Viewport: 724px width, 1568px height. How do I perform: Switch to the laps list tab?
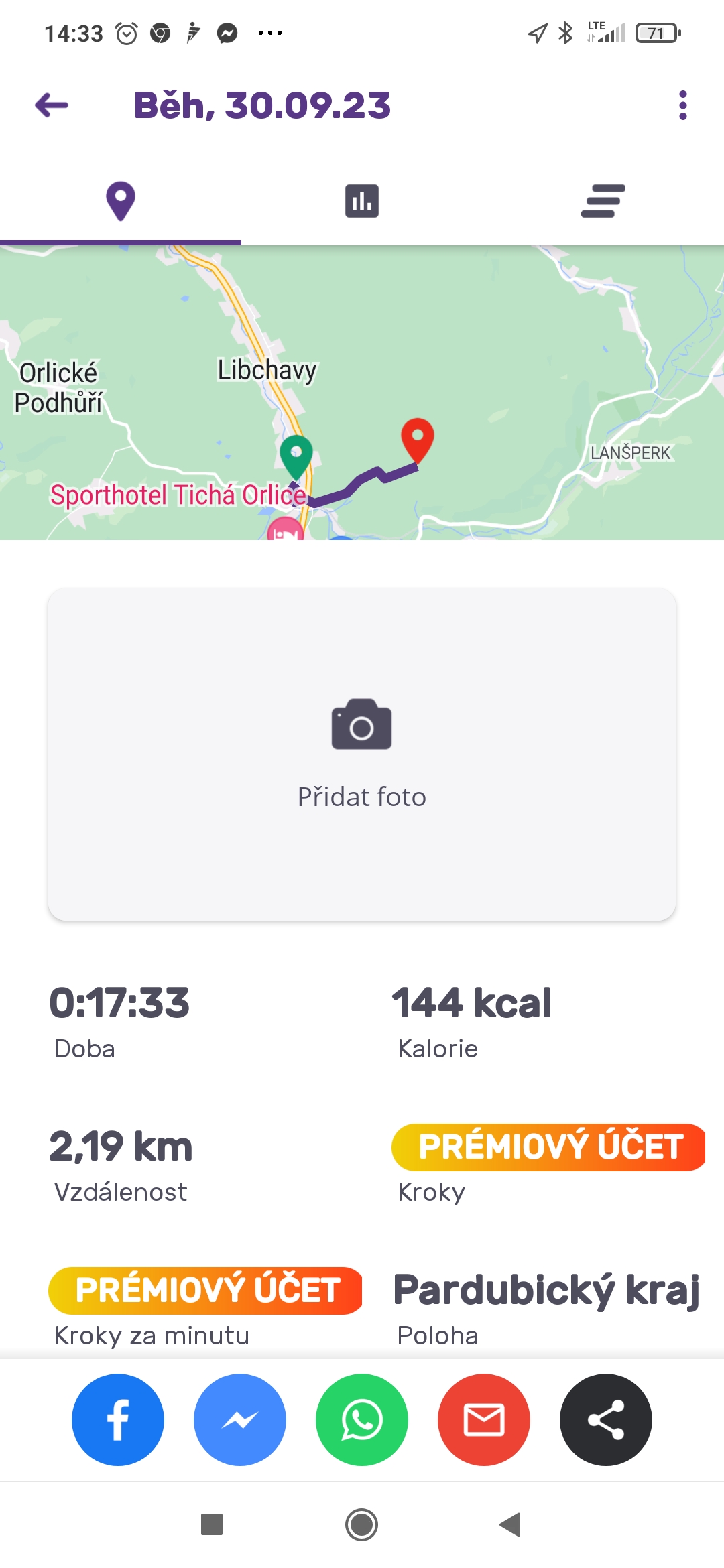pyautogui.click(x=603, y=201)
